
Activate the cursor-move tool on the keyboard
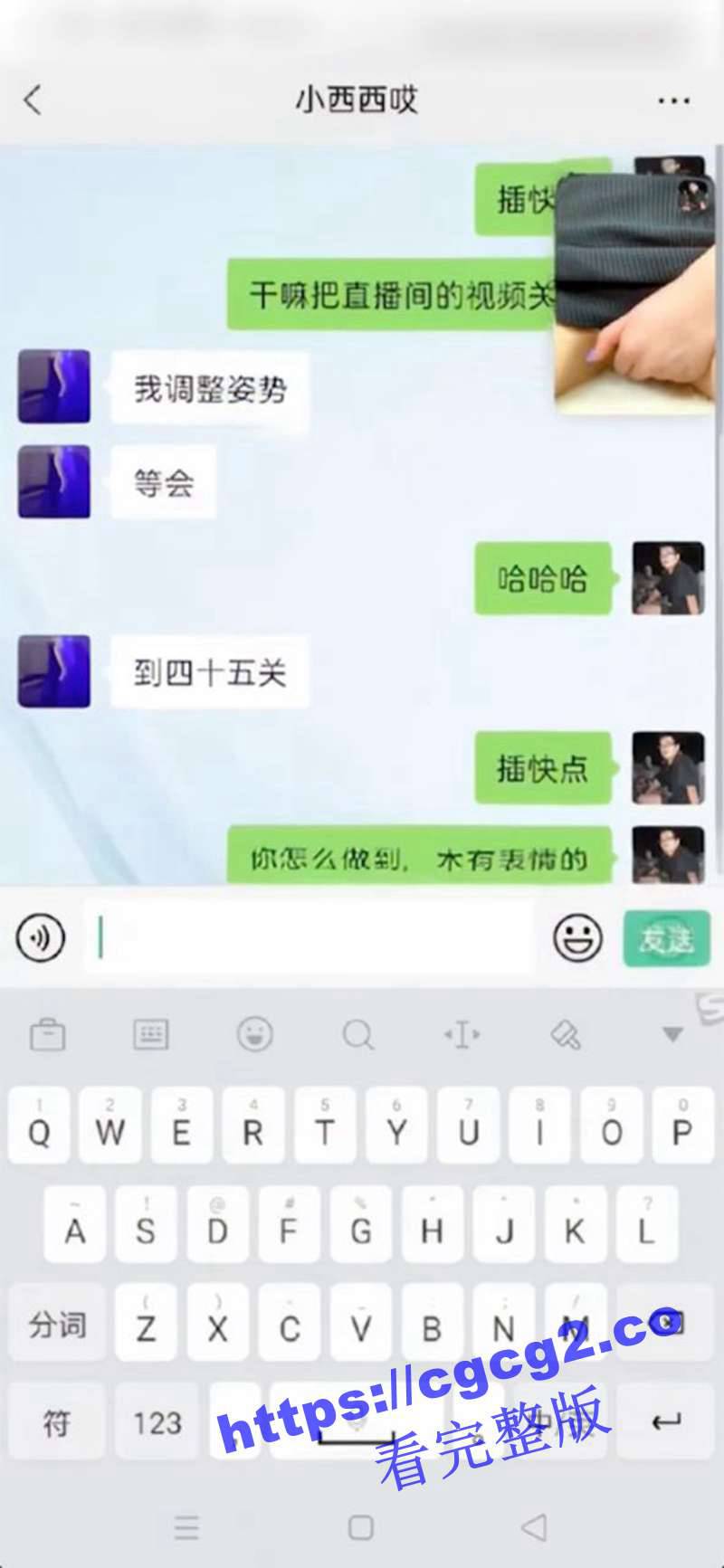coord(462,1033)
